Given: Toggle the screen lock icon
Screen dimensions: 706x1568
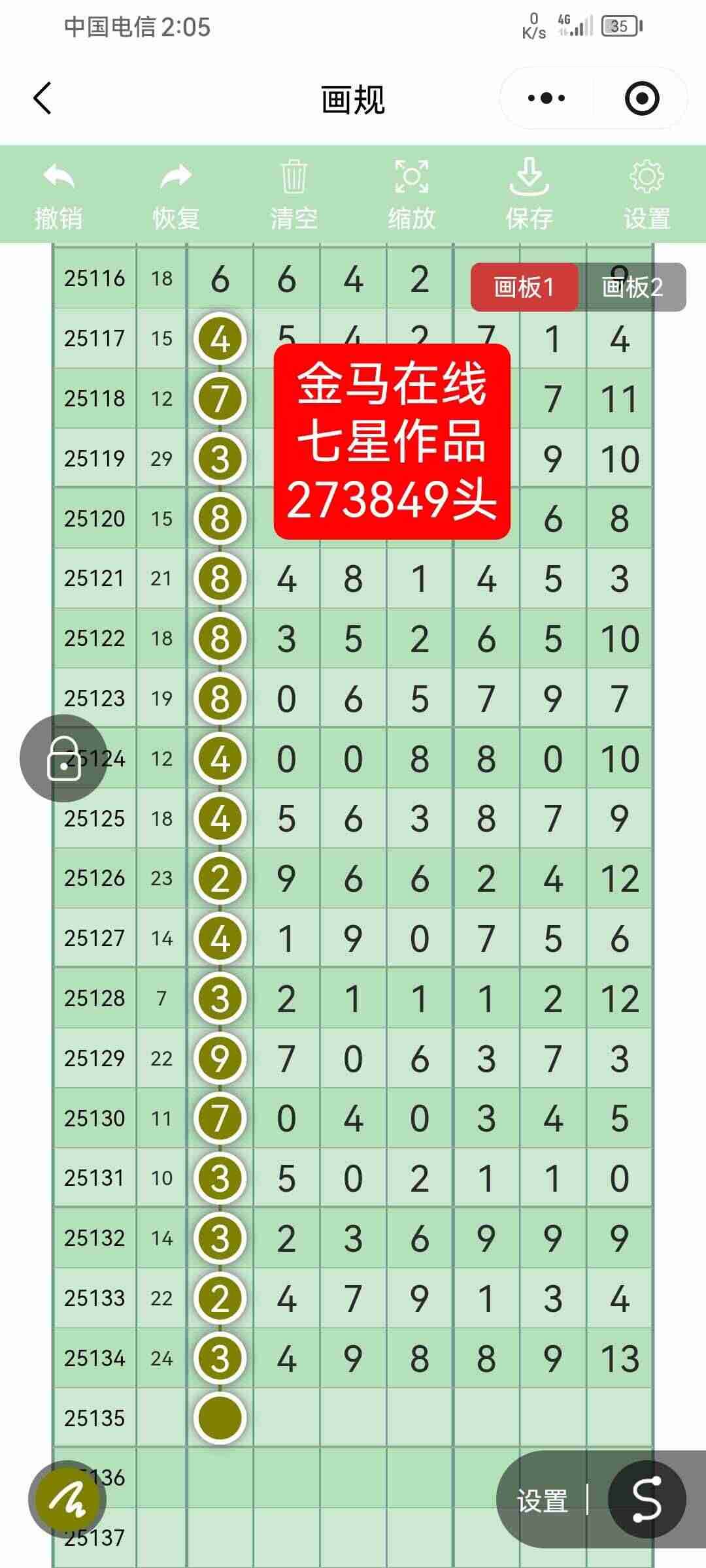Looking at the screenshot, I should [65, 758].
